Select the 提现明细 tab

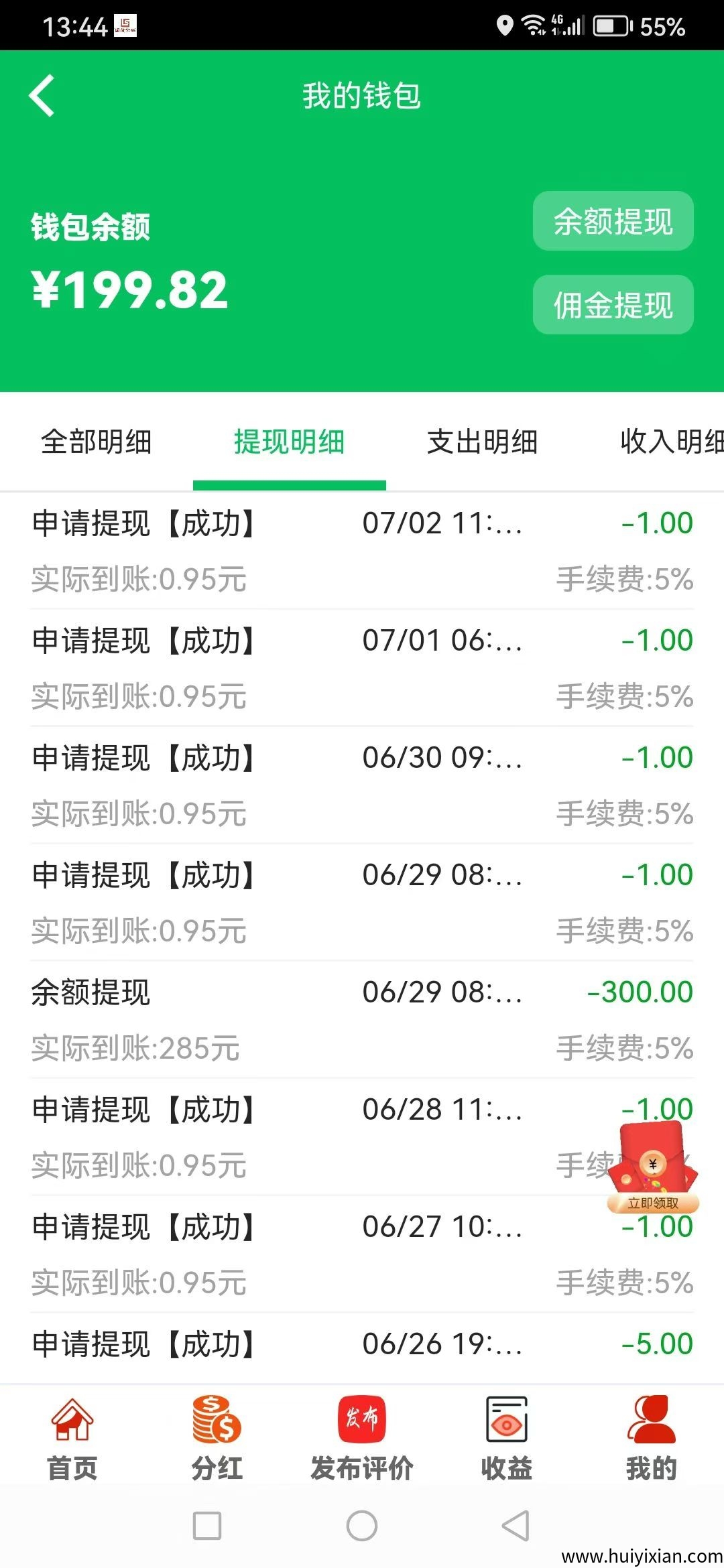coord(289,442)
